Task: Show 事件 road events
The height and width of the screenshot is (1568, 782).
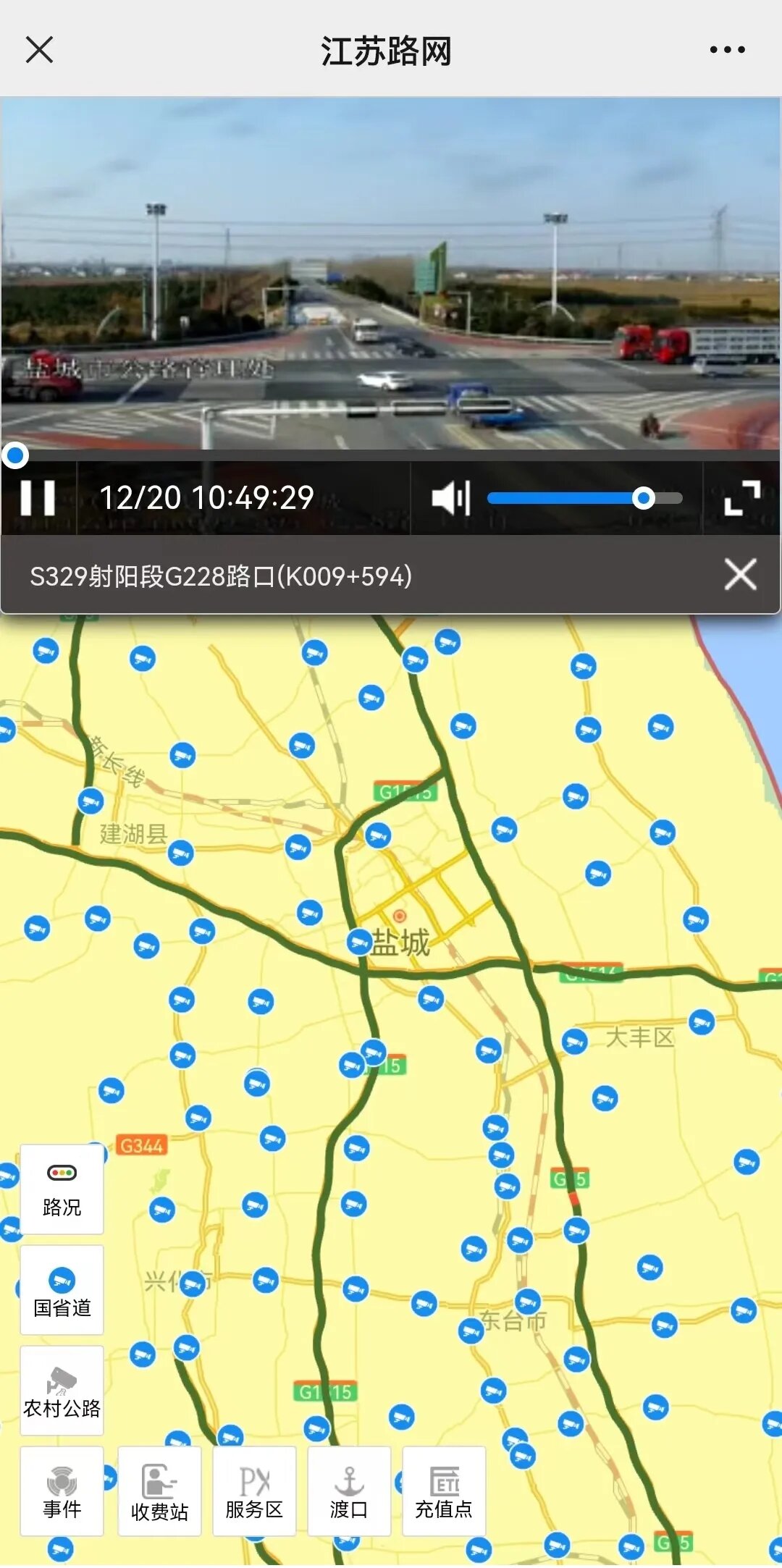Action: (x=62, y=1491)
